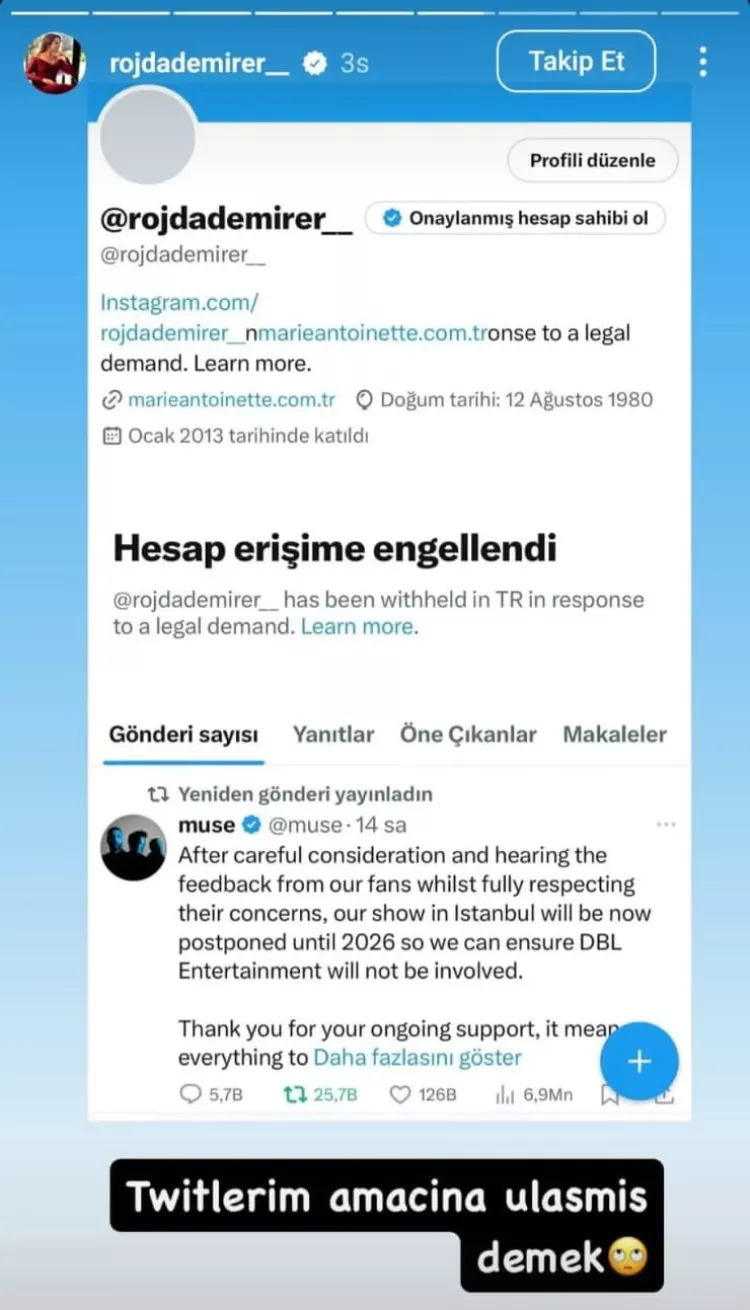Open rojdademirer__ profile picture
Viewport: 750px width, 1310px height.
point(55,63)
